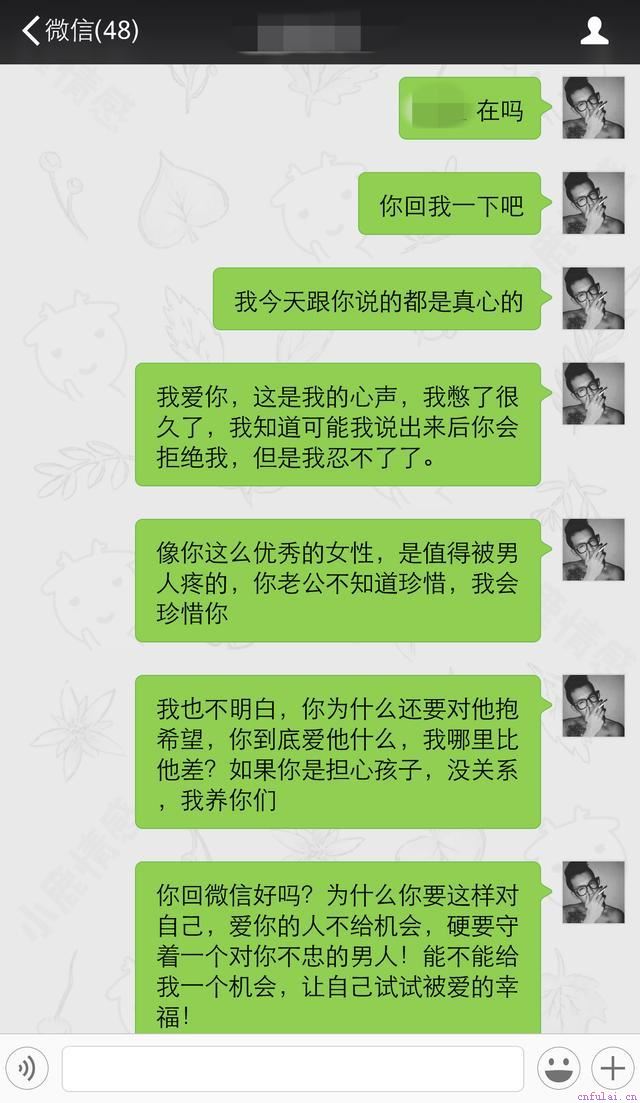Open the emoji picker
The width and height of the screenshot is (640, 1103).
pos(558,1069)
